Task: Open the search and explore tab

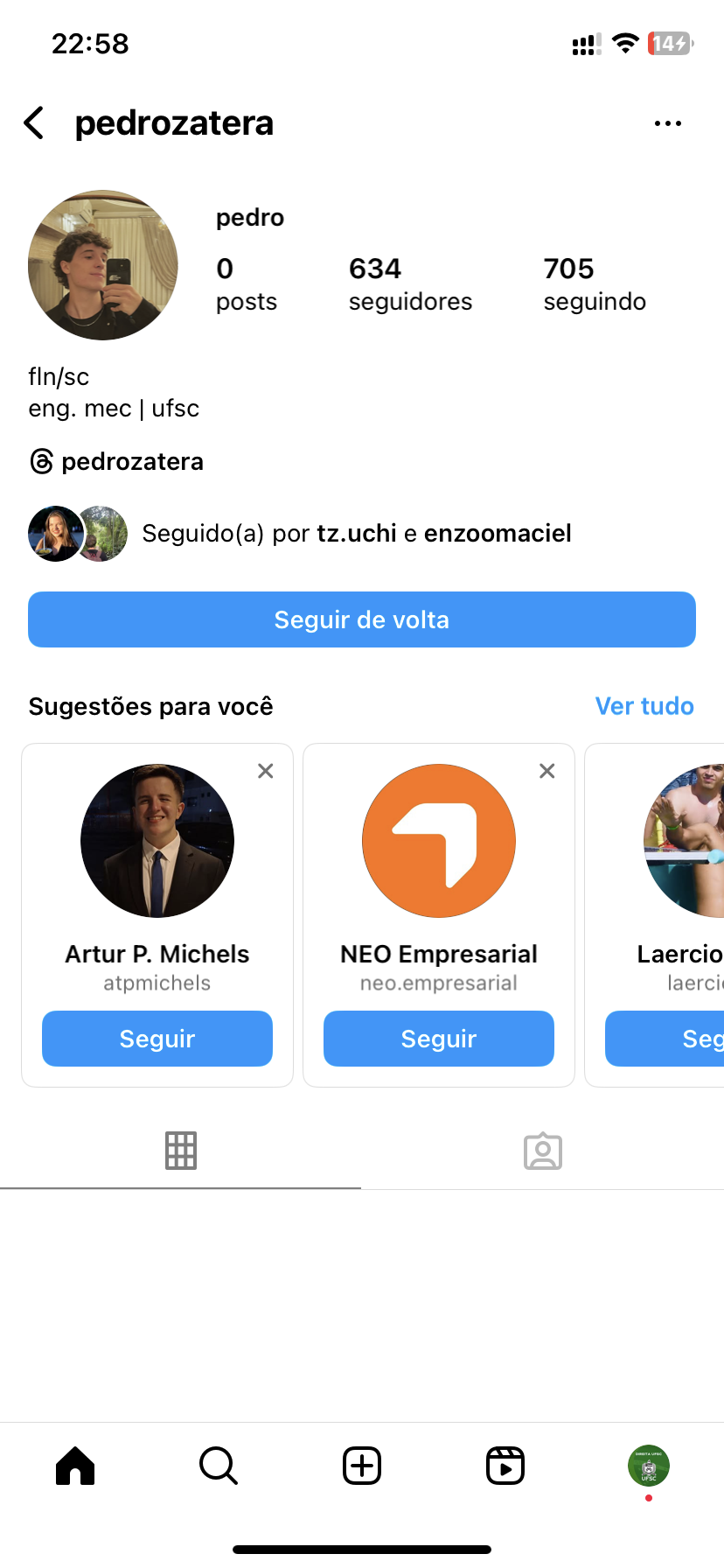Action: click(219, 1466)
